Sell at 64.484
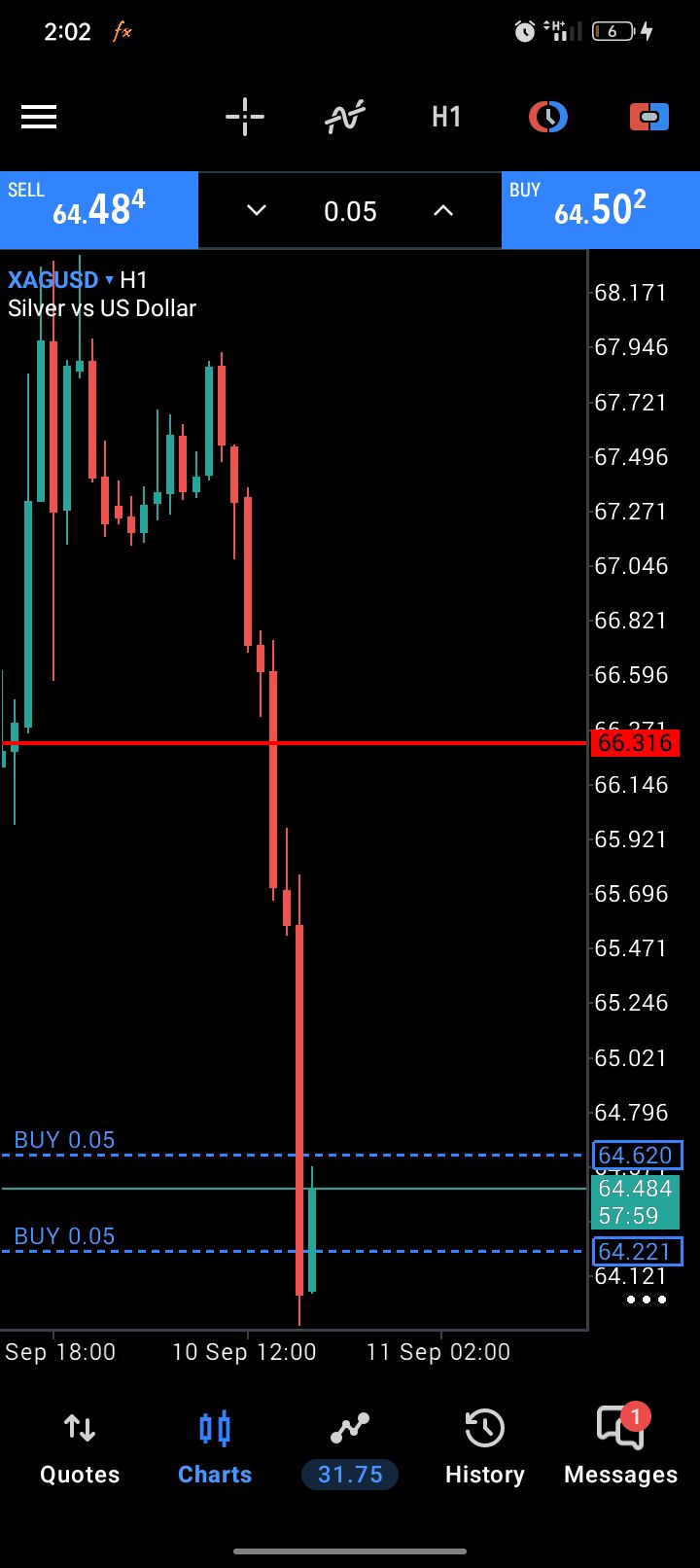The image size is (700, 1568). coord(99,210)
